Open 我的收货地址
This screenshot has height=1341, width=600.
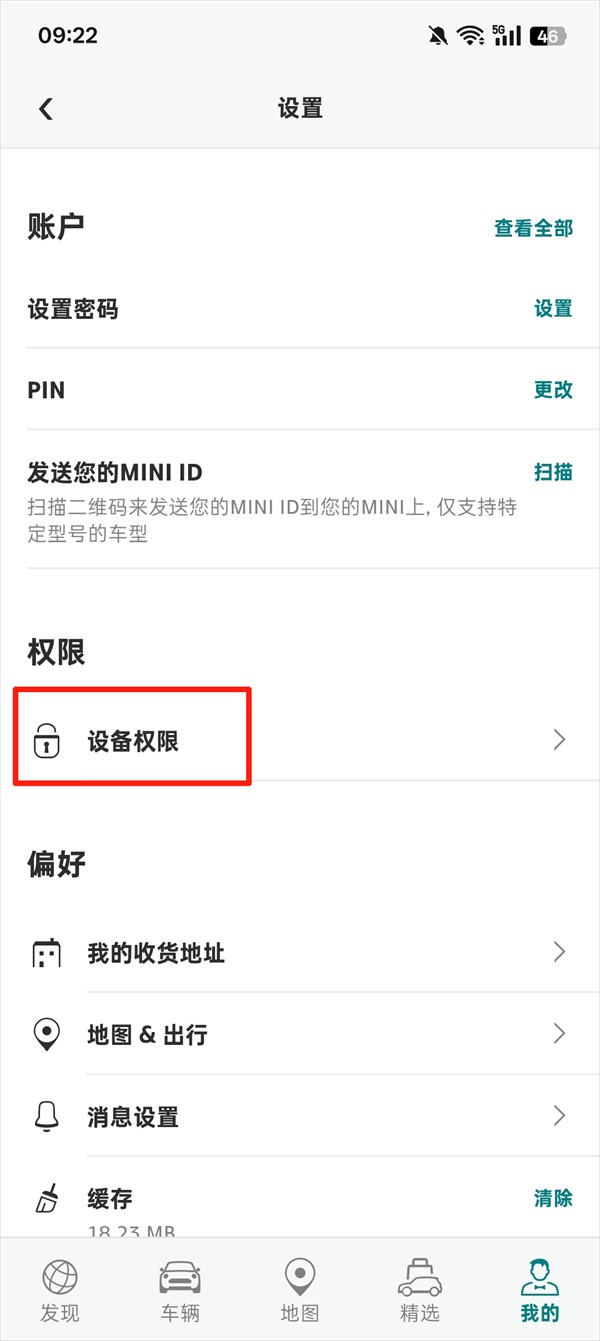tap(300, 953)
